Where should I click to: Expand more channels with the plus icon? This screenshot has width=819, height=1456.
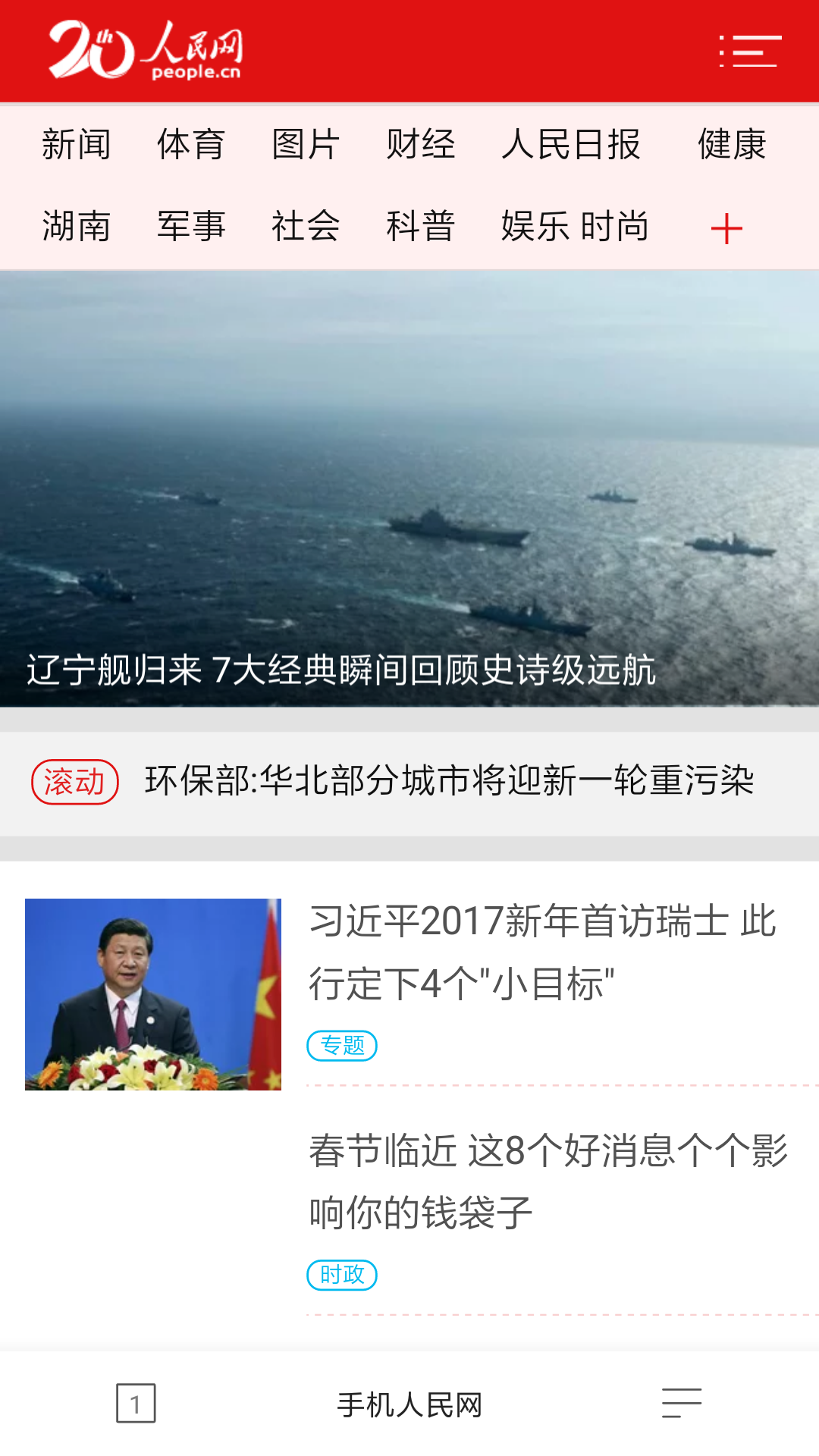(x=726, y=228)
